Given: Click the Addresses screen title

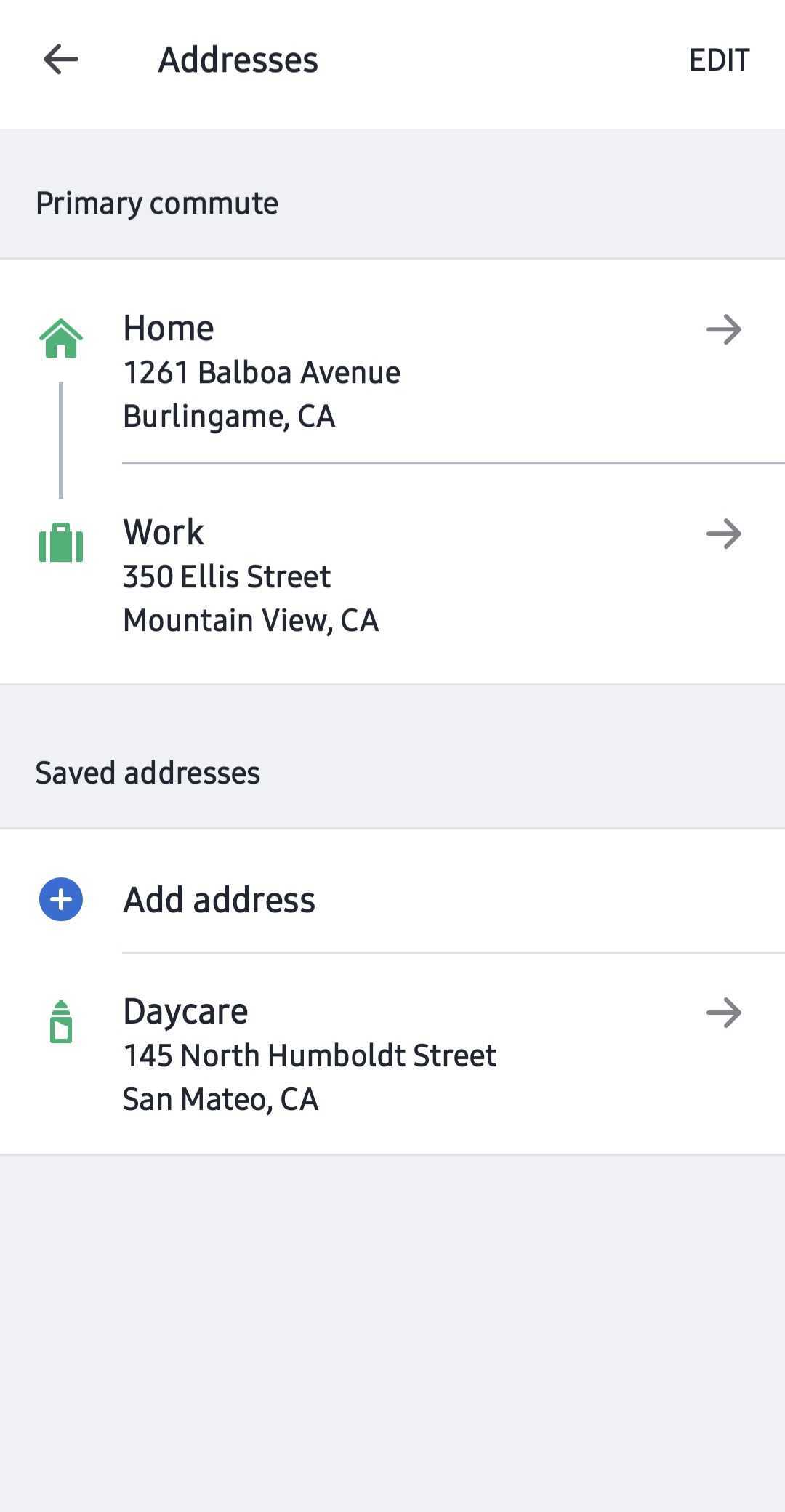Looking at the screenshot, I should pos(237,60).
